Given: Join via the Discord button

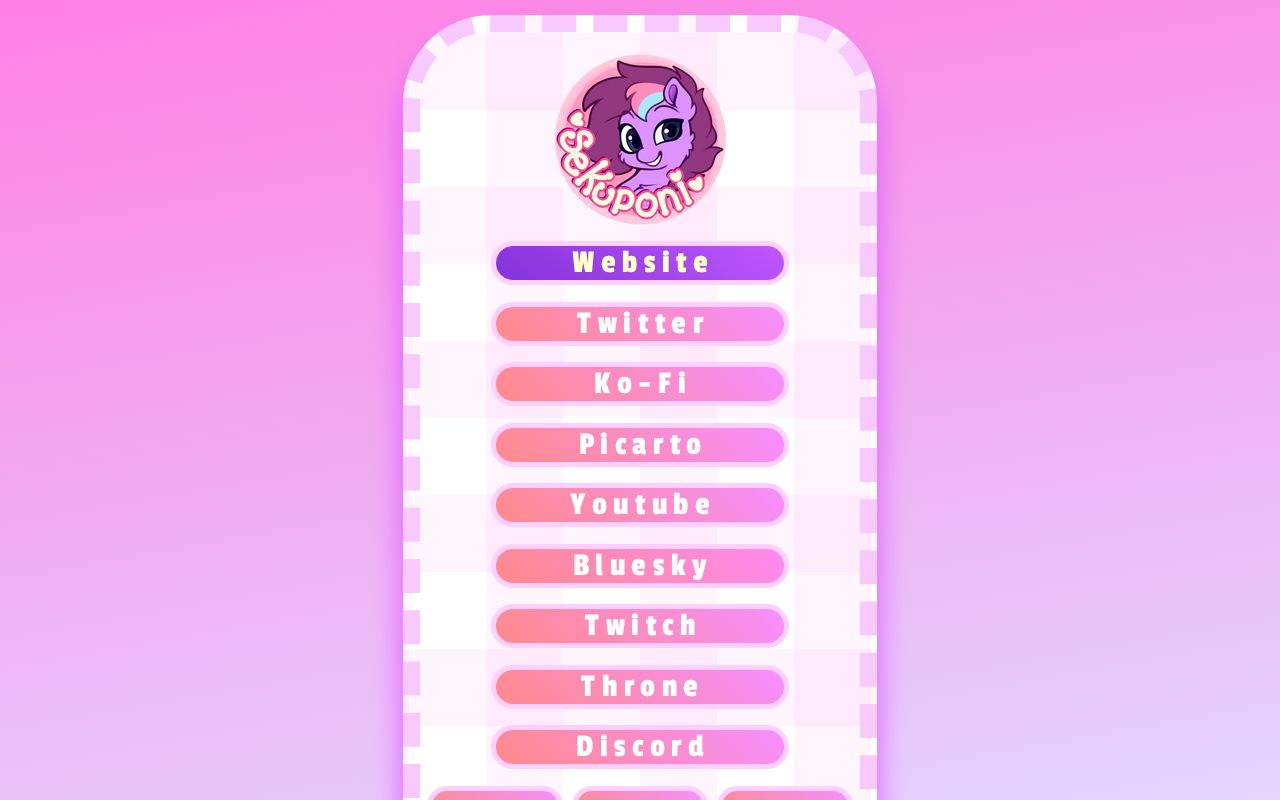Looking at the screenshot, I should 640,747.
